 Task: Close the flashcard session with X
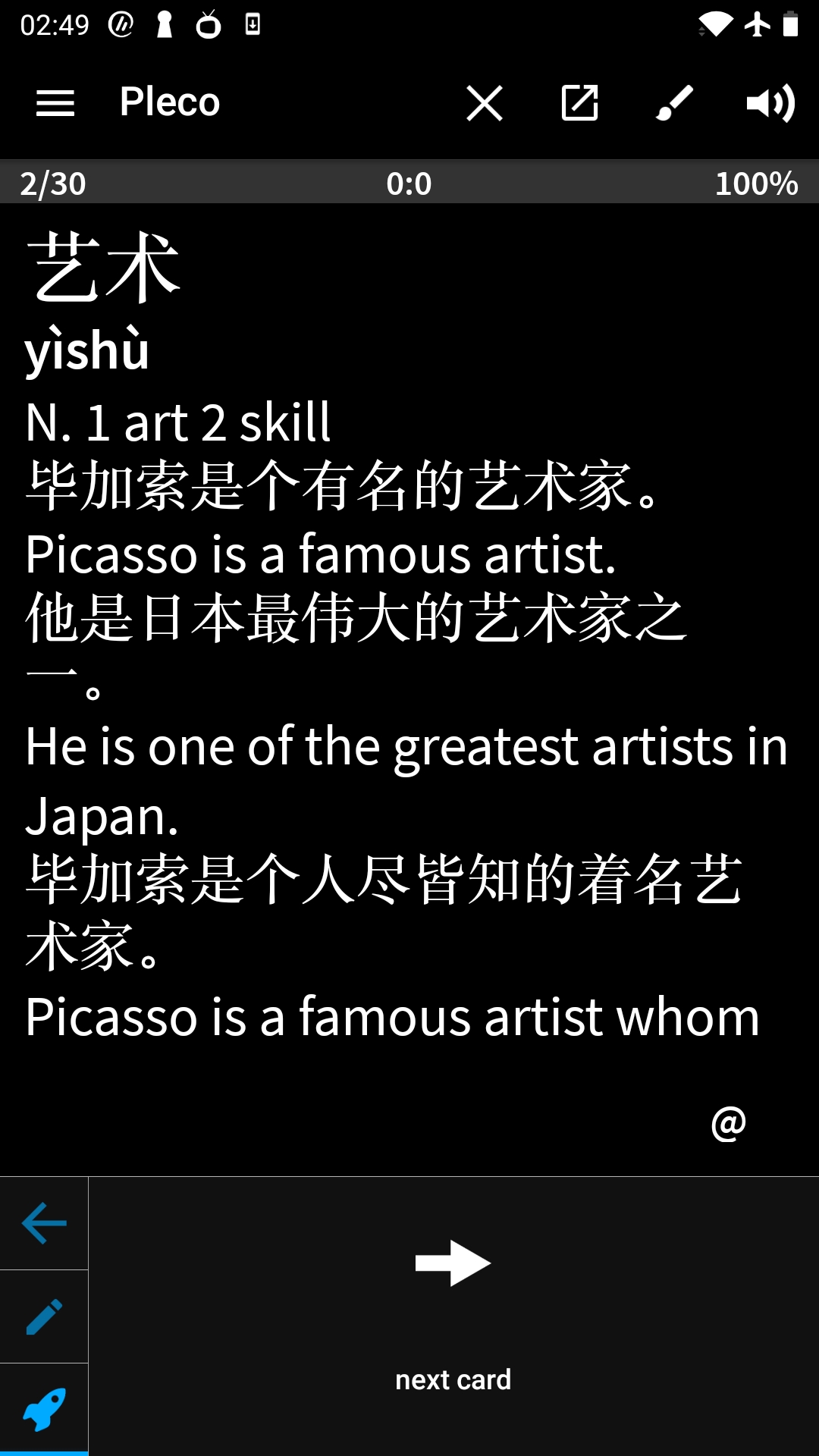point(485,102)
